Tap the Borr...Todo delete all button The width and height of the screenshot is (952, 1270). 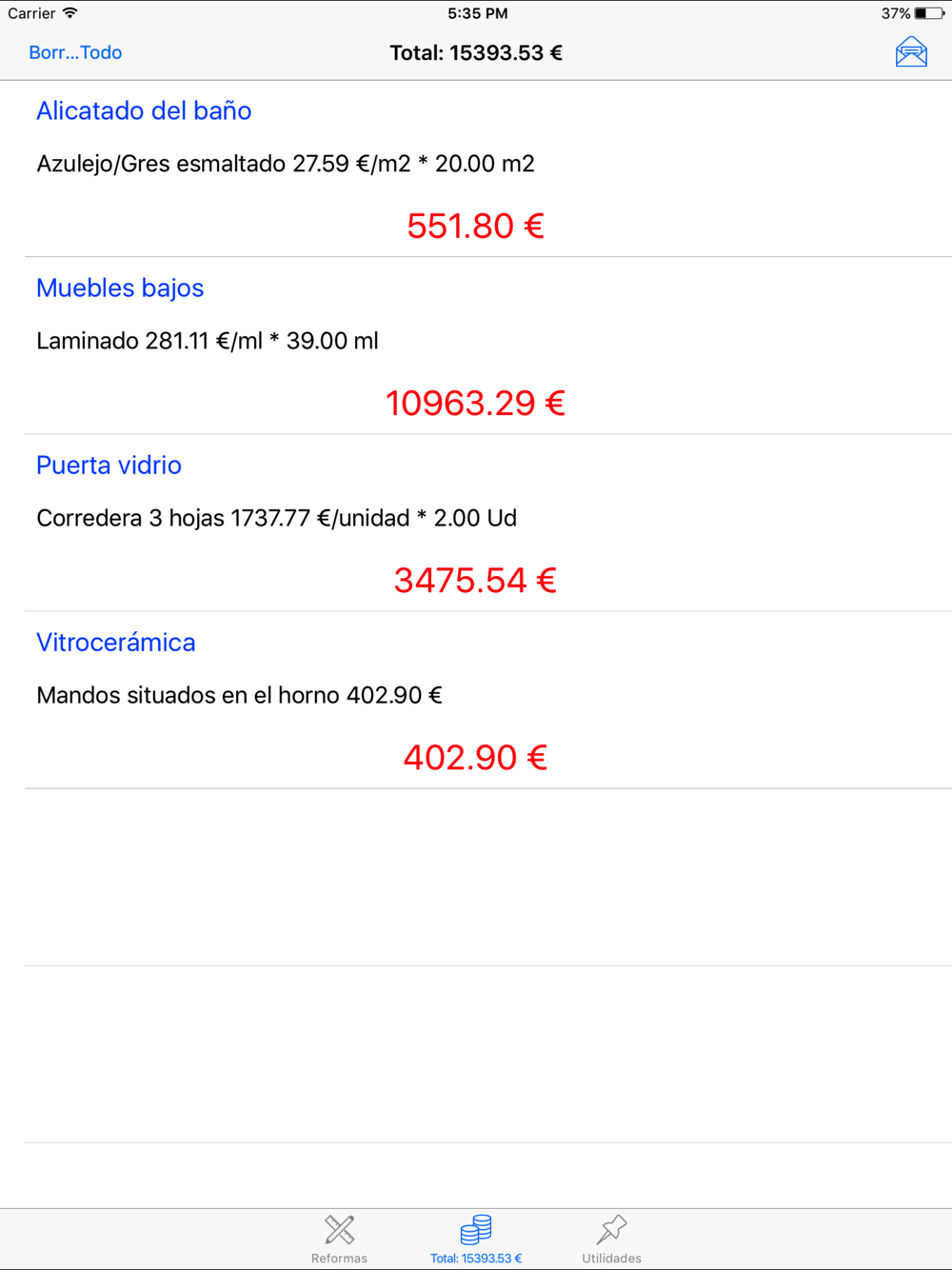click(x=75, y=53)
